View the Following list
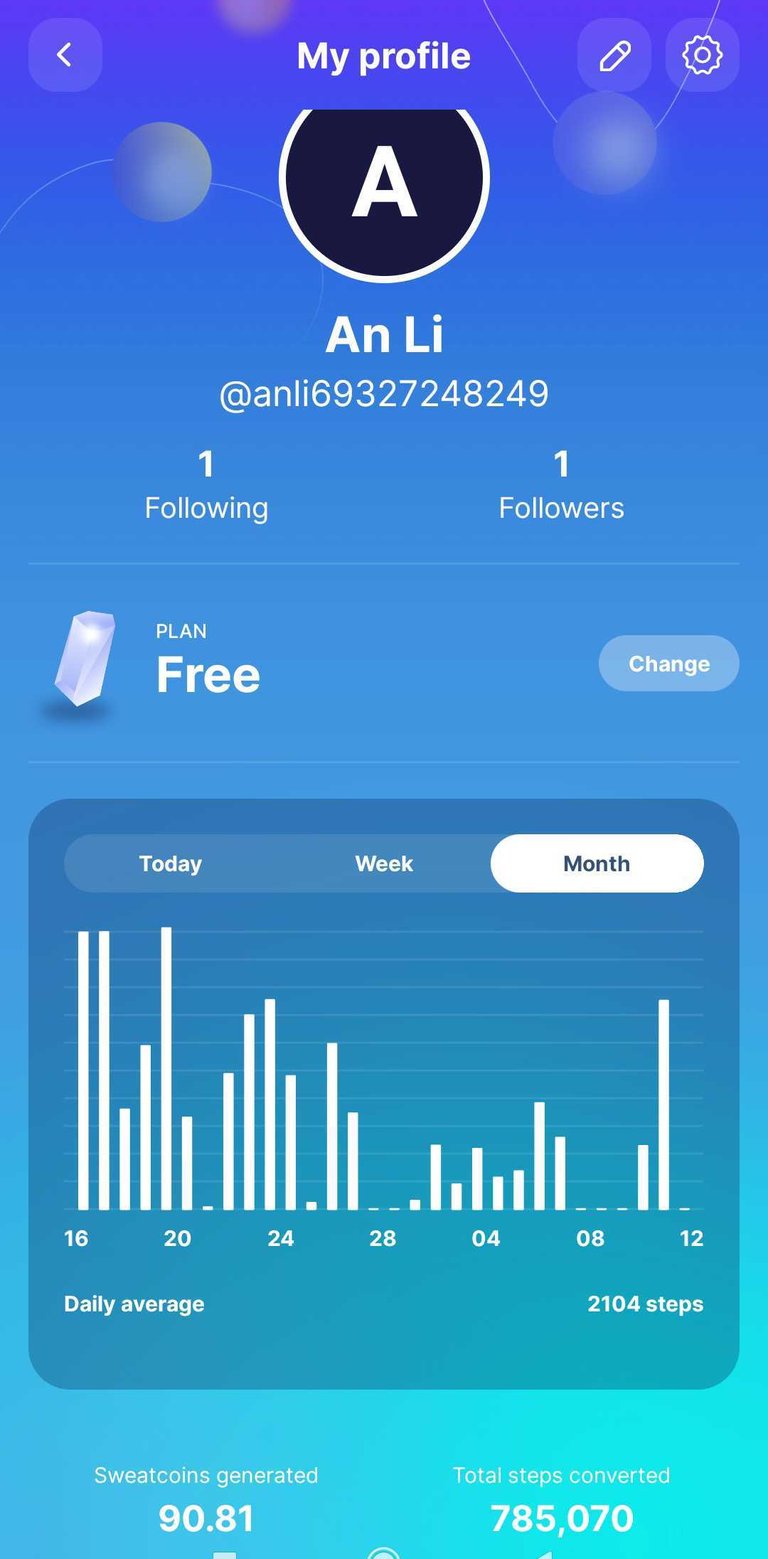The height and width of the screenshot is (1559, 768). pos(206,485)
